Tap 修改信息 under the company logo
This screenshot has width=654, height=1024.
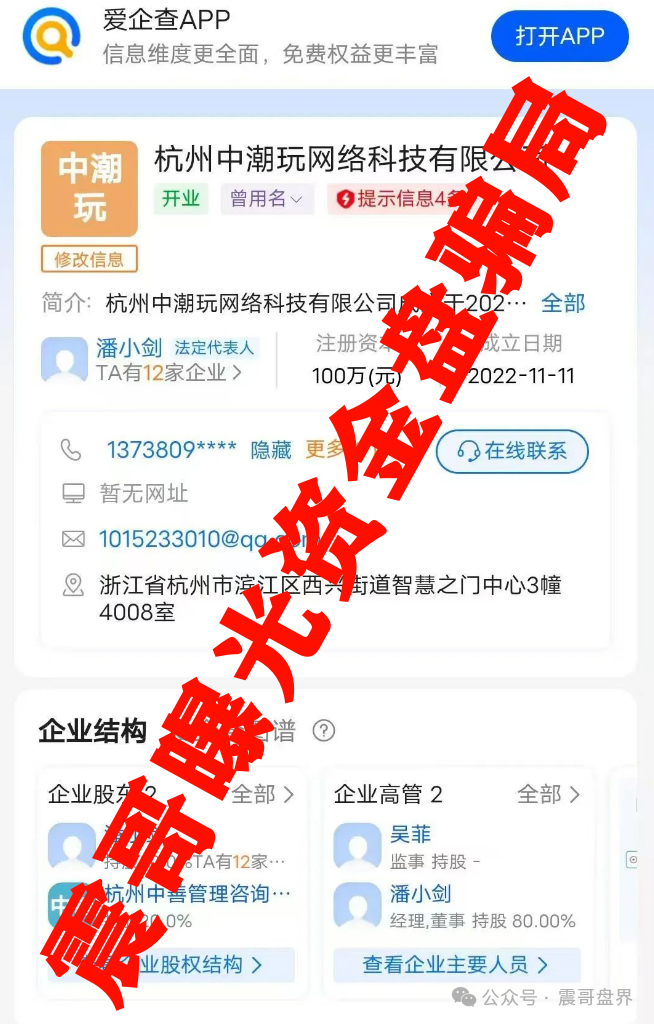point(89,260)
